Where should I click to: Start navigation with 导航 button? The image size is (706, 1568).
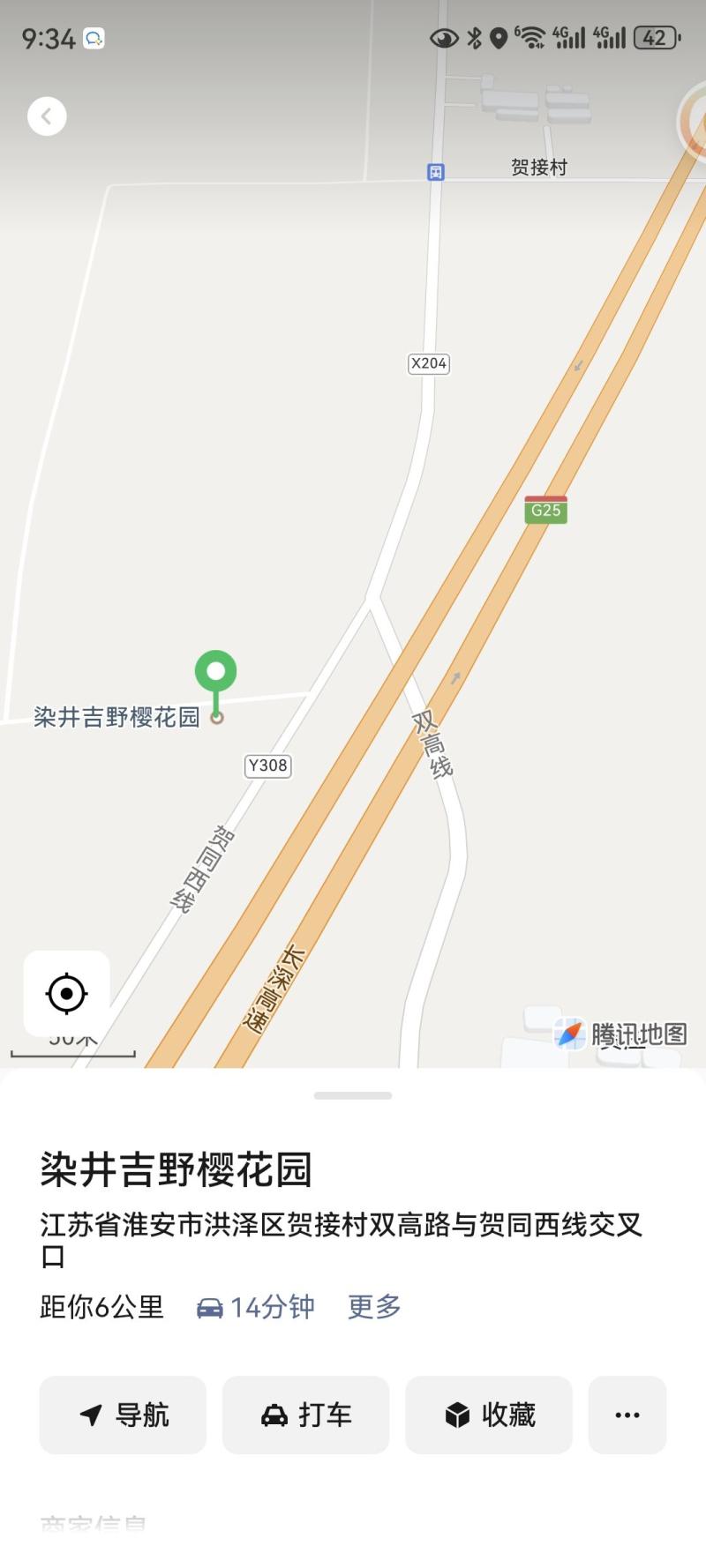123,1415
